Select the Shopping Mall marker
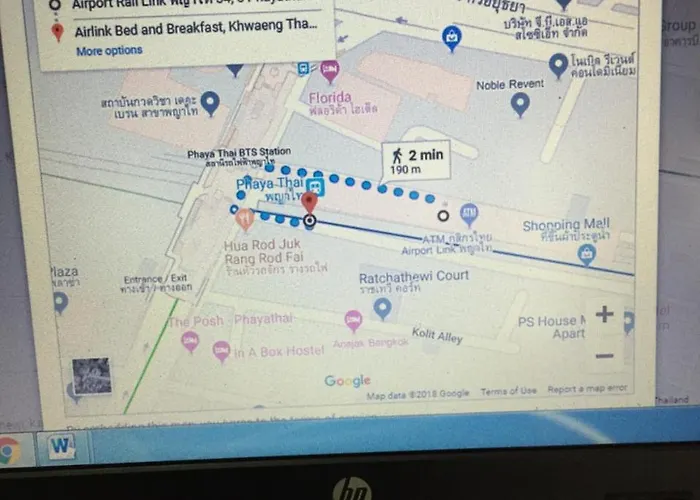 [x=587, y=254]
